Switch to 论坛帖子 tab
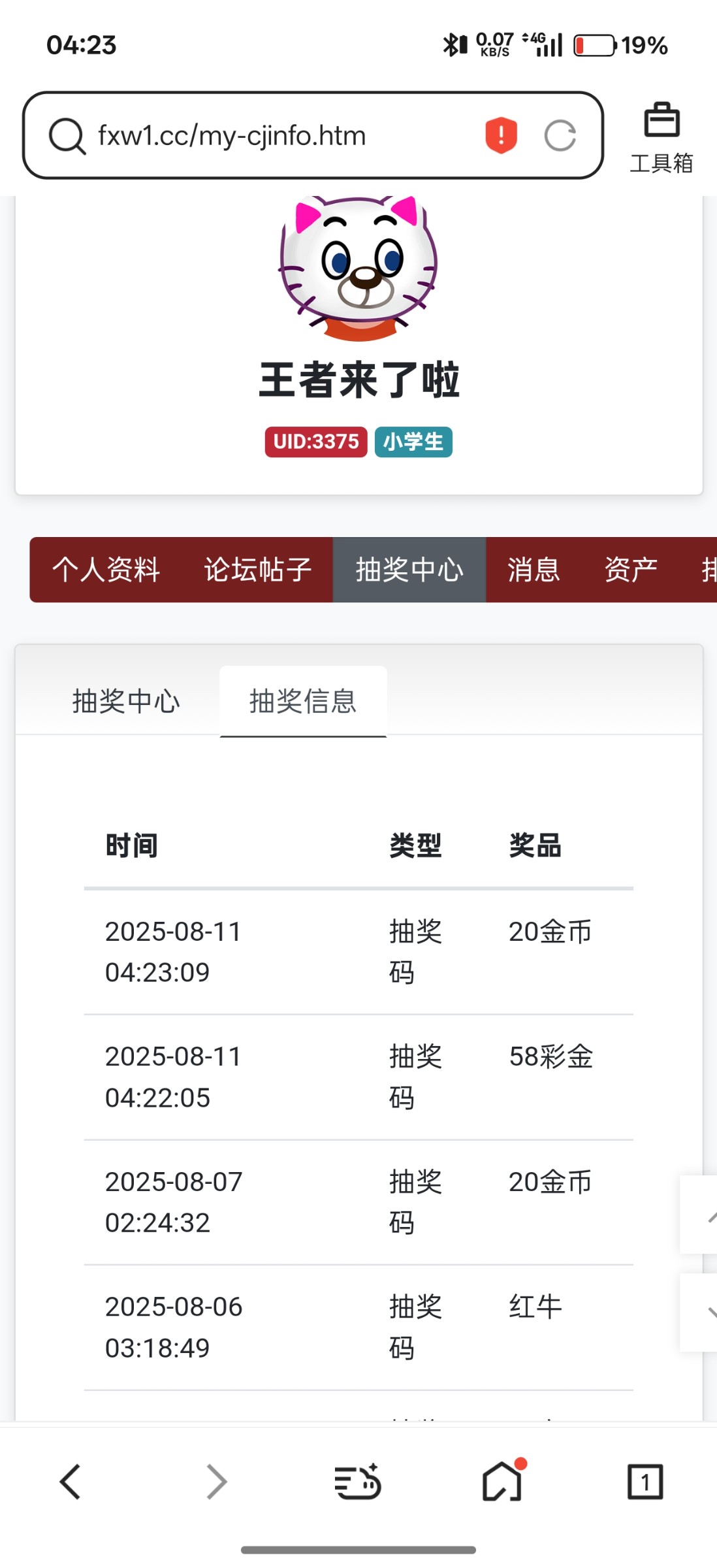This screenshot has width=717, height=1568. pyautogui.click(x=258, y=570)
